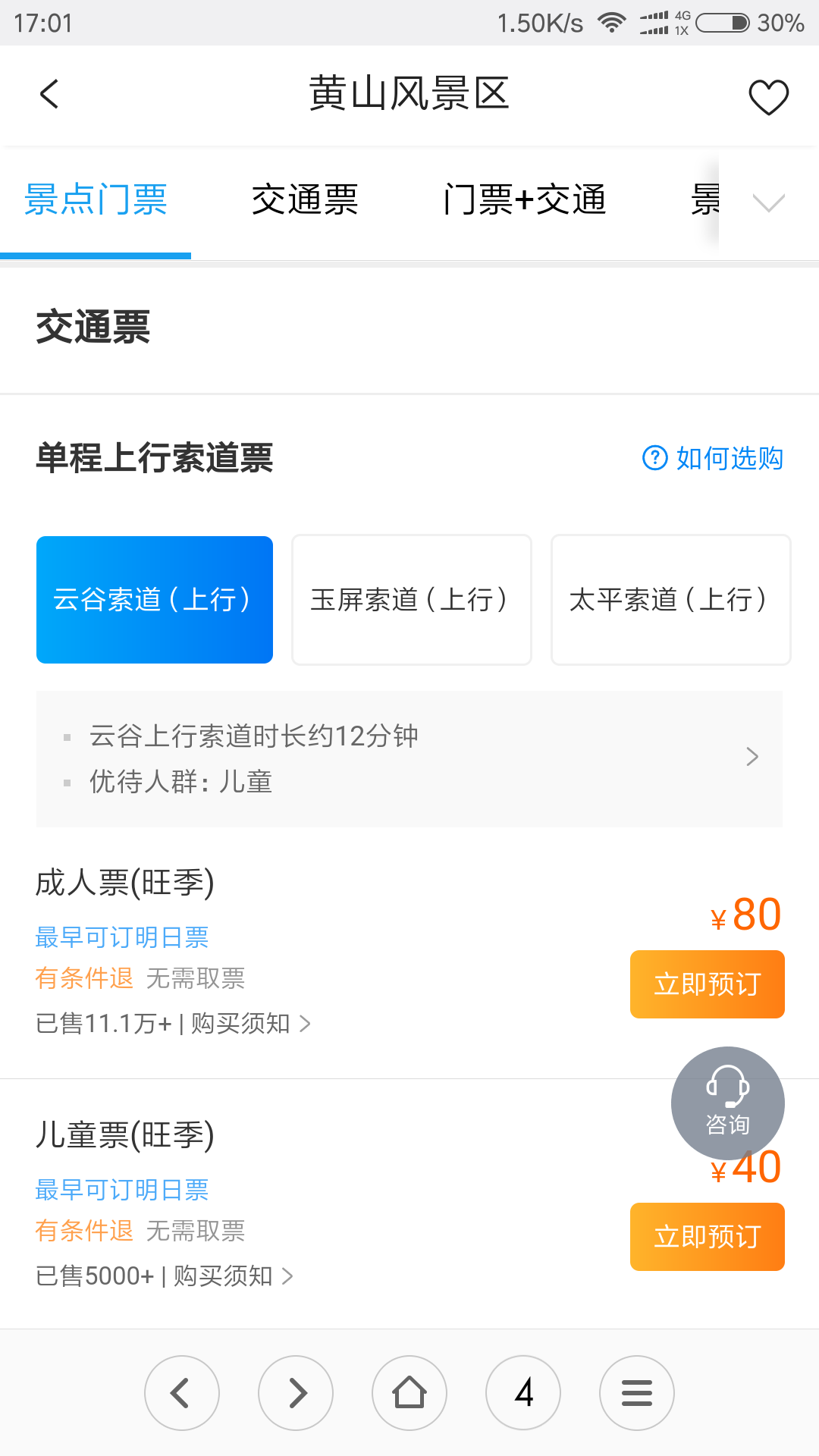Expand 云谷上行索道 details info box
Viewport: 819px width, 1456px height.
pos(409,758)
